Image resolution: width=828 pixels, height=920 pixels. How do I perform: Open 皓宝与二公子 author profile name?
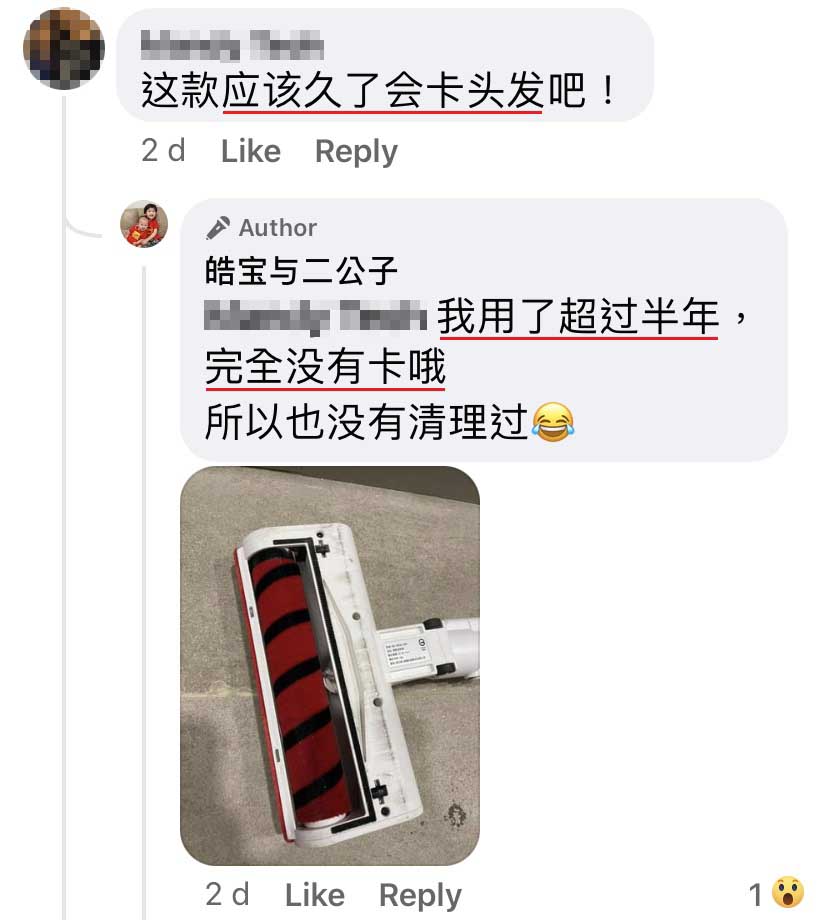301,271
